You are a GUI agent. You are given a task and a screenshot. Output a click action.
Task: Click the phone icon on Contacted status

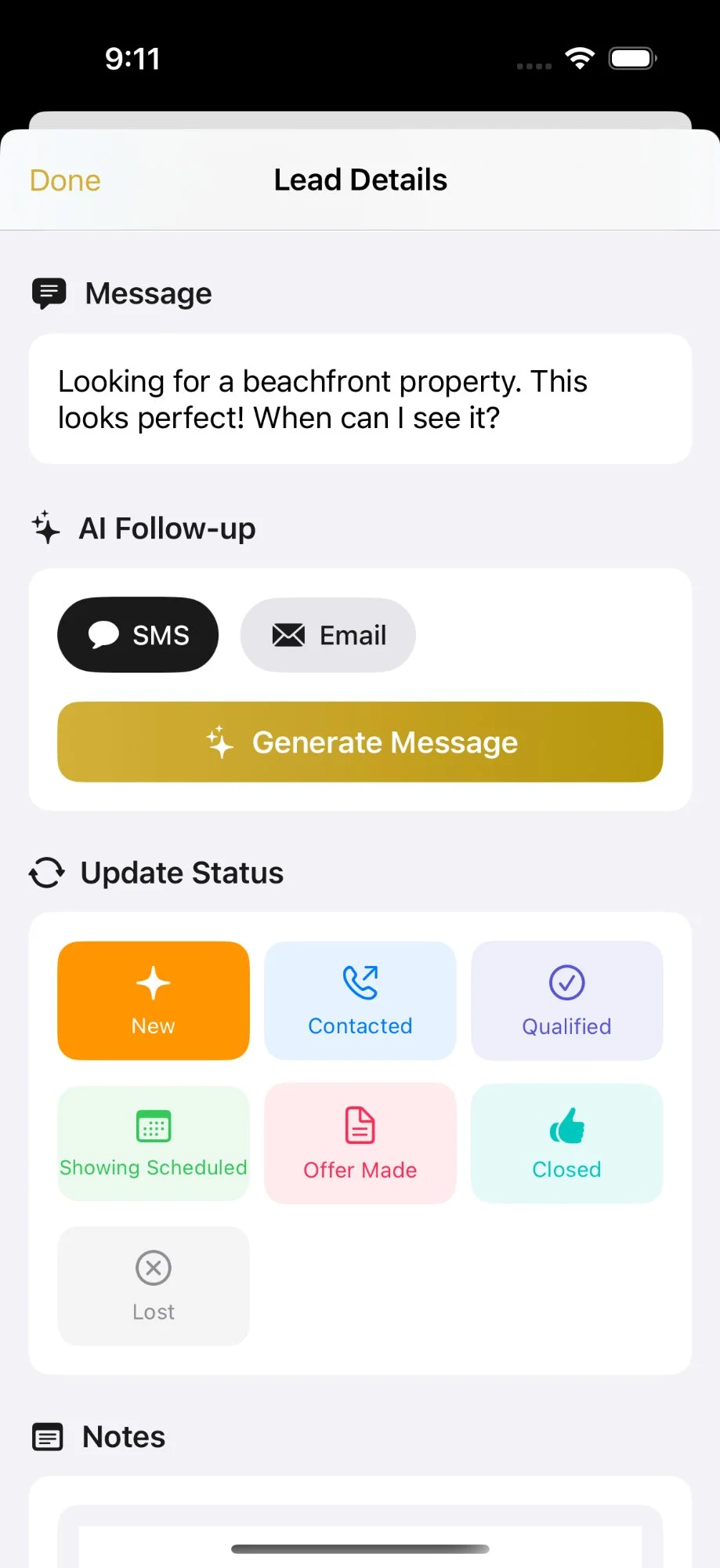click(360, 981)
